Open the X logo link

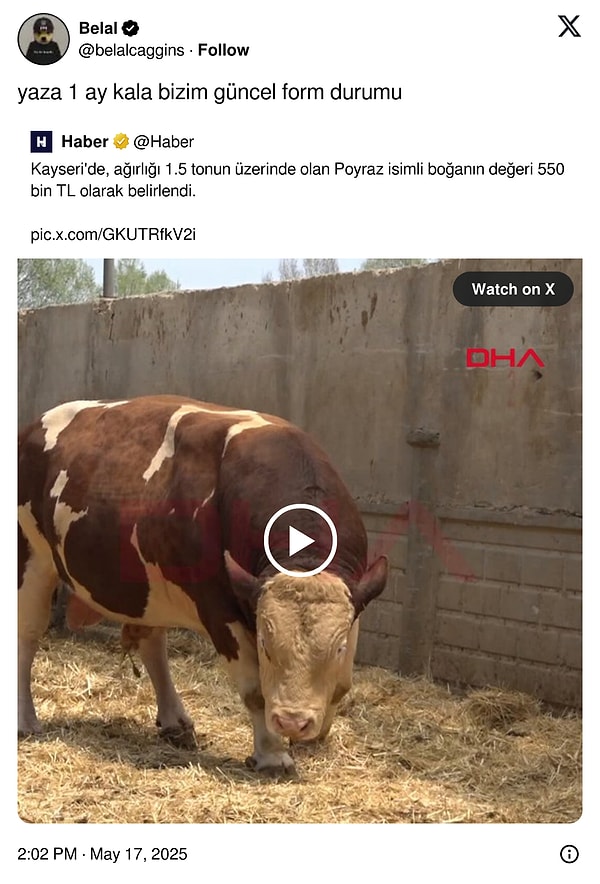[x=569, y=27]
